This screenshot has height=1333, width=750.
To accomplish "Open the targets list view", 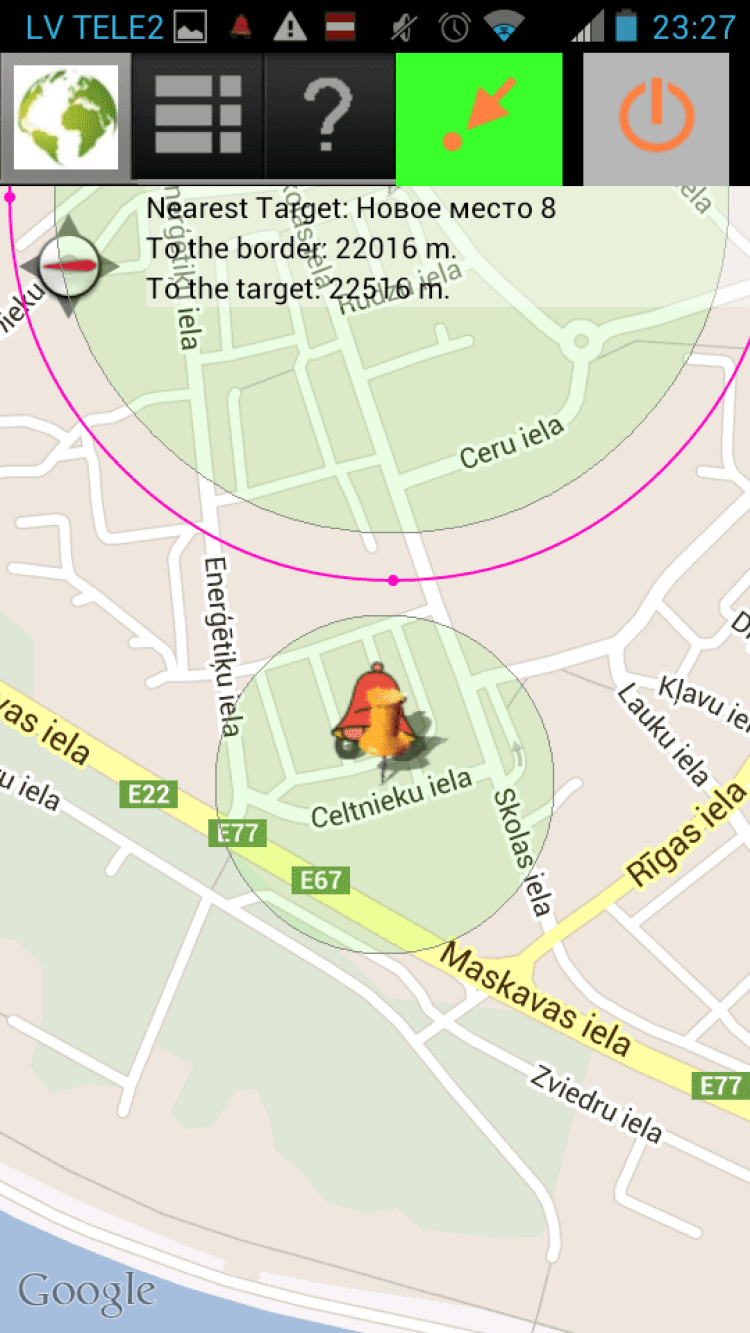I will pos(198,117).
